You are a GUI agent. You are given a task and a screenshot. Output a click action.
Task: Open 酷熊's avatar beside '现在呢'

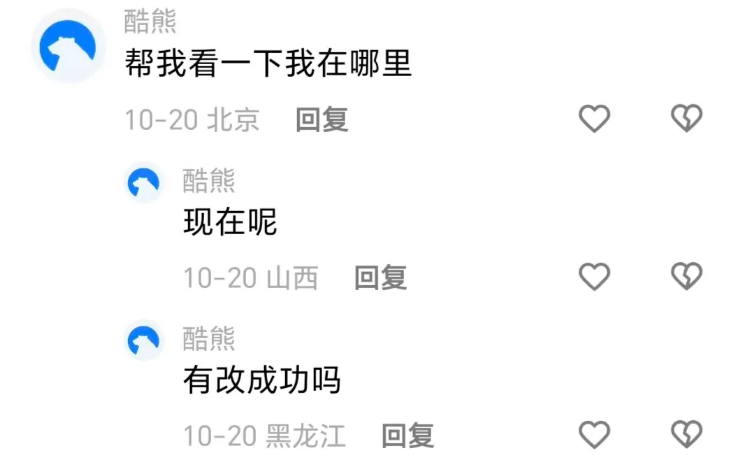pyautogui.click(x=144, y=184)
